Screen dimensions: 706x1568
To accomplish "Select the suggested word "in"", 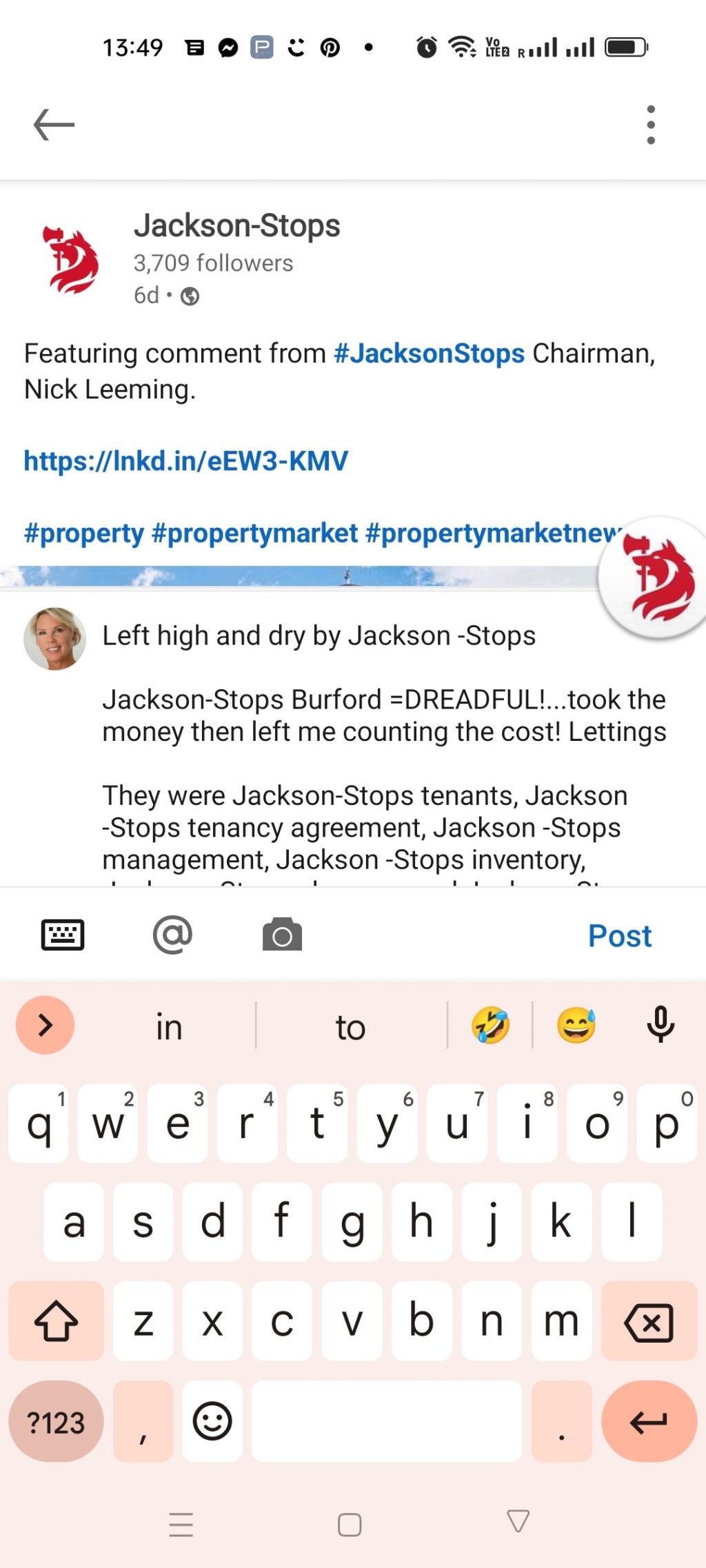I will pyautogui.click(x=169, y=1027).
